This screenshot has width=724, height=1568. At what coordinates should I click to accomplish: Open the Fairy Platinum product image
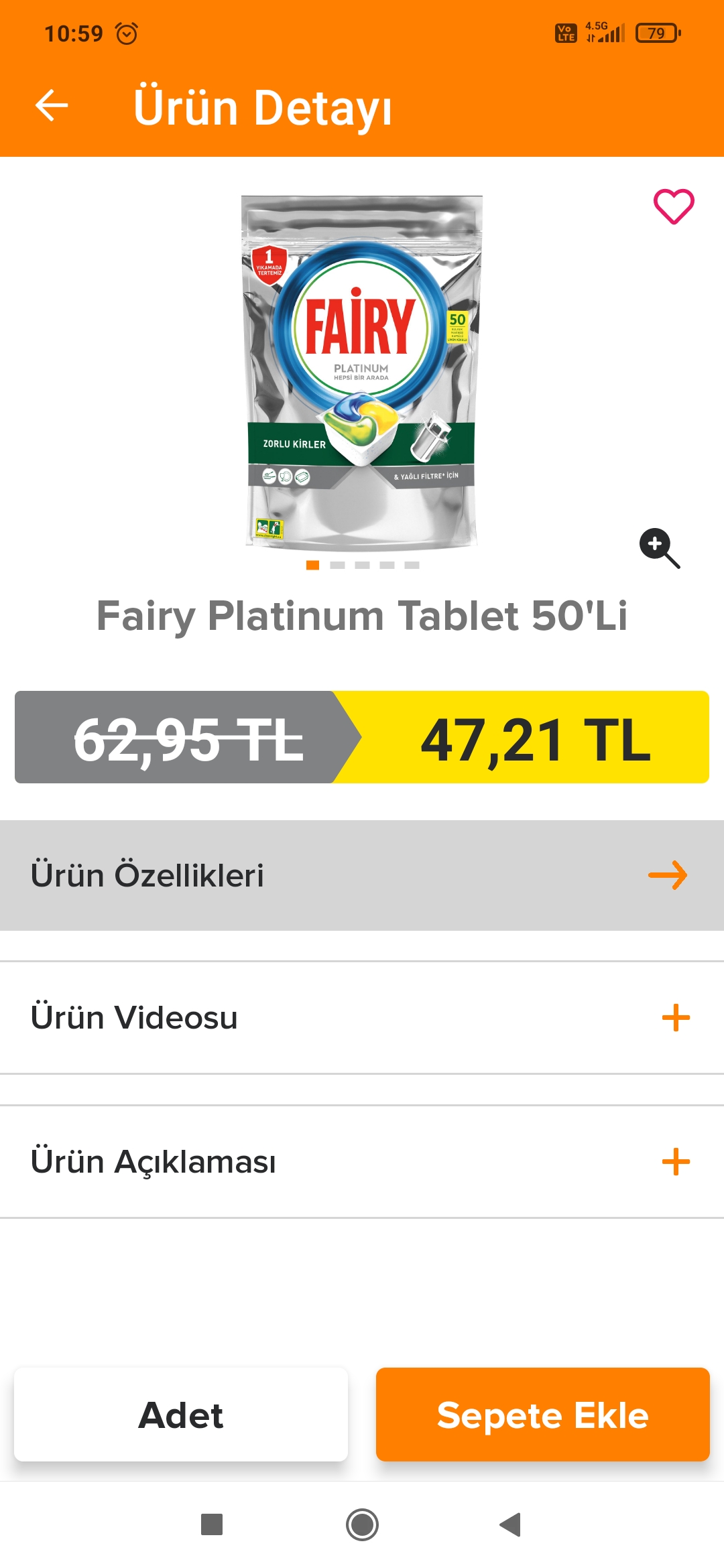coord(362,372)
